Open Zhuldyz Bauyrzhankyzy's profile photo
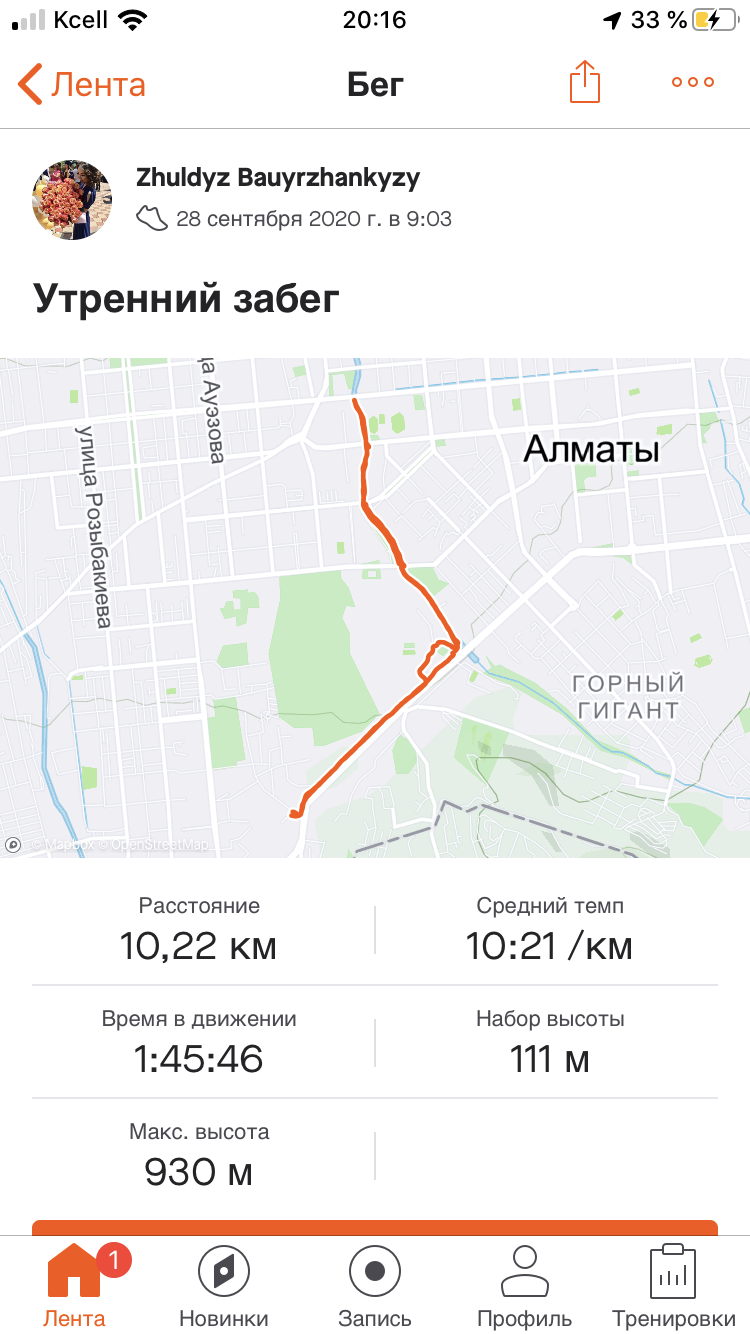The width and height of the screenshot is (750, 1334). (x=72, y=200)
